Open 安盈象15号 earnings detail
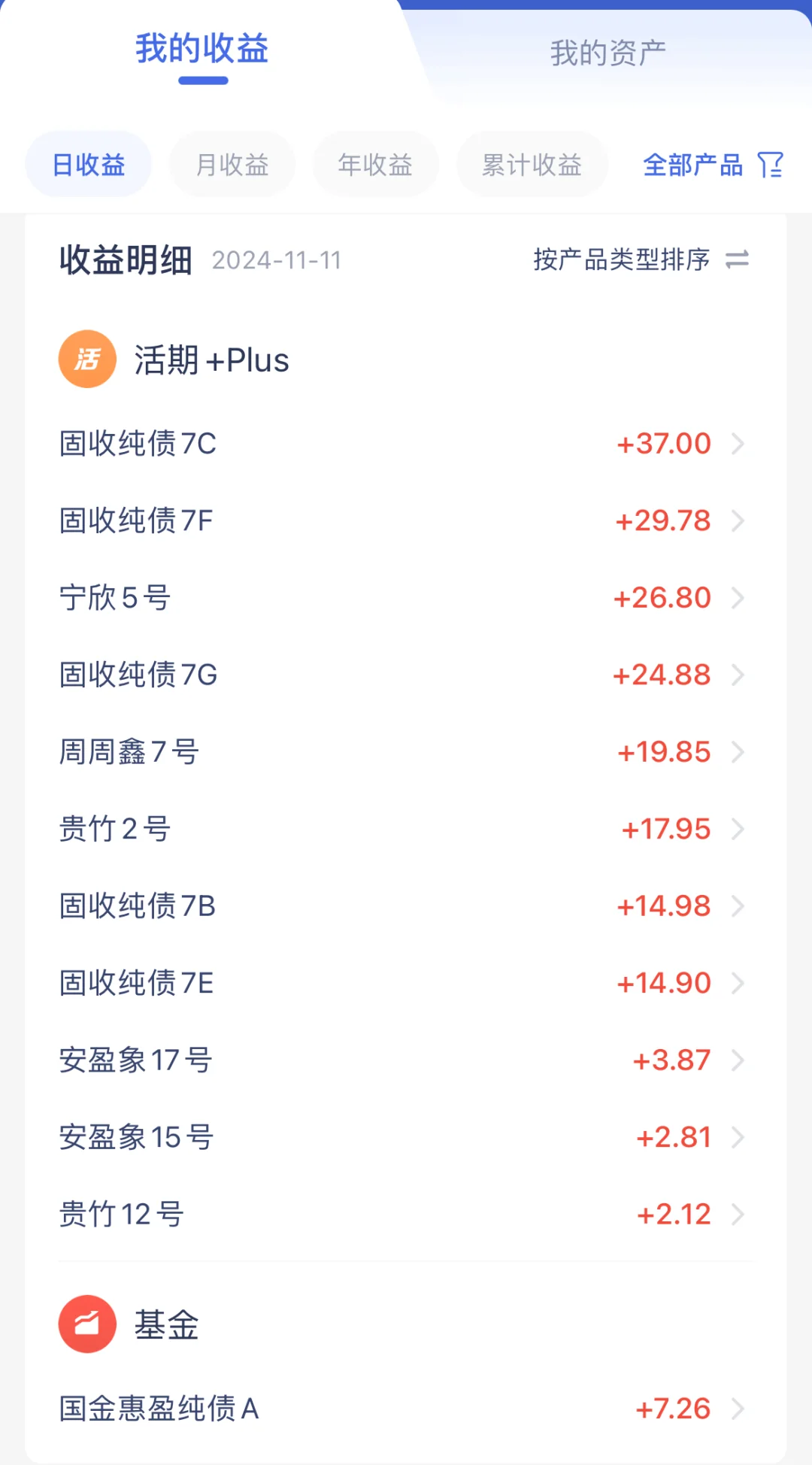Screen dimensions: 812x1465 point(404,1137)
